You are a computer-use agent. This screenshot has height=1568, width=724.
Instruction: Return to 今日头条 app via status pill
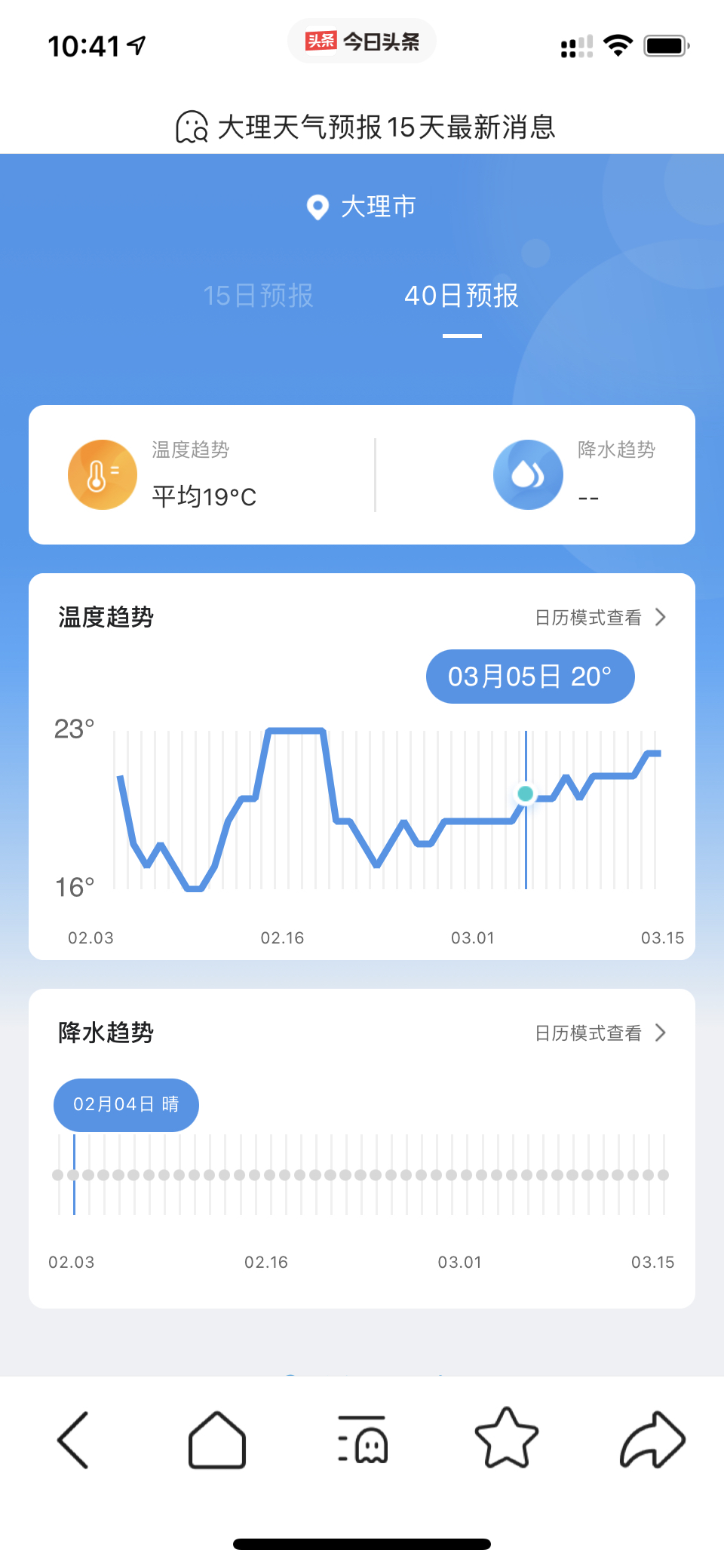[x=362, y=41]
